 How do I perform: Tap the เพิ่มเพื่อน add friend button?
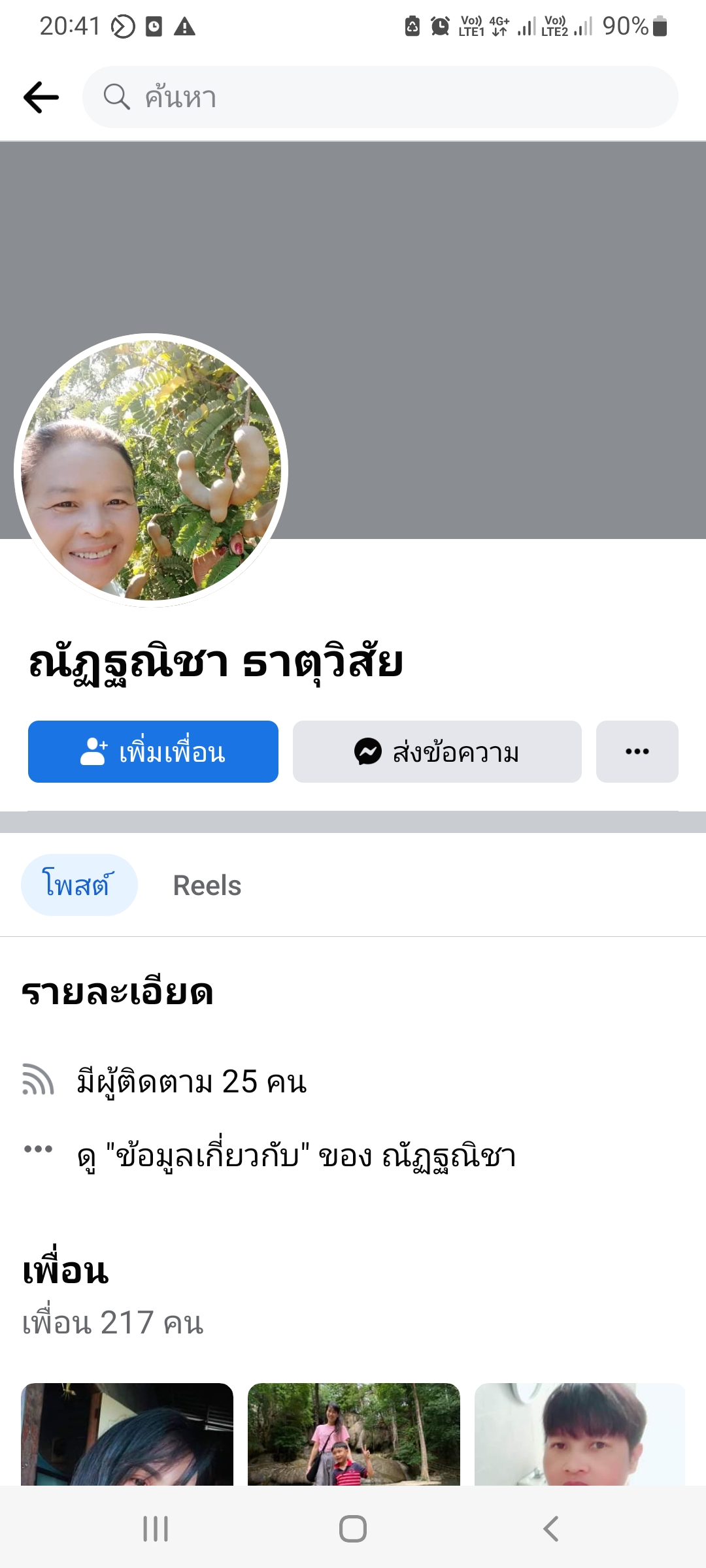153,752
